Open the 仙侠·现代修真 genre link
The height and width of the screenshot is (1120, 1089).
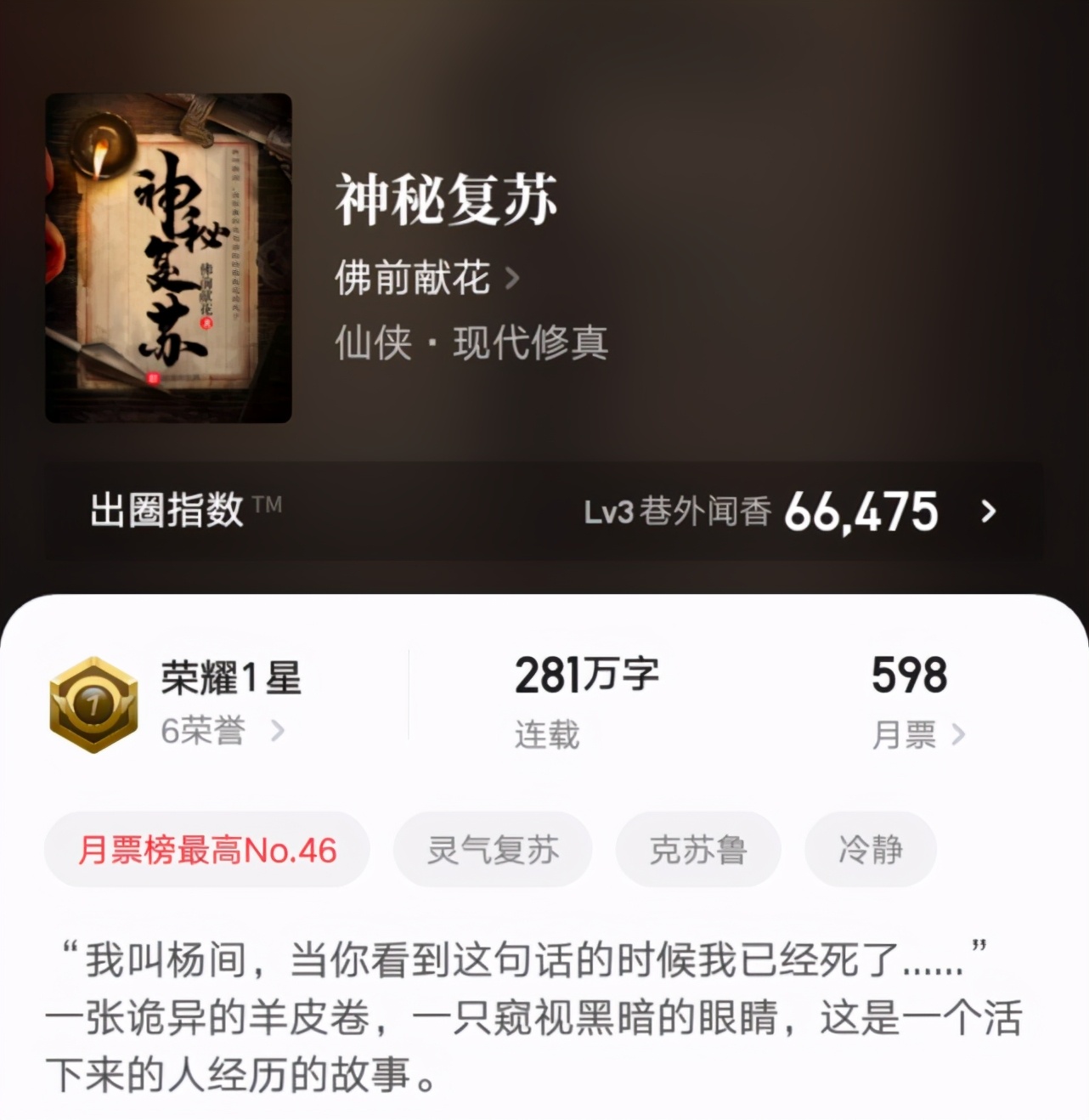[x=470, y=343]
